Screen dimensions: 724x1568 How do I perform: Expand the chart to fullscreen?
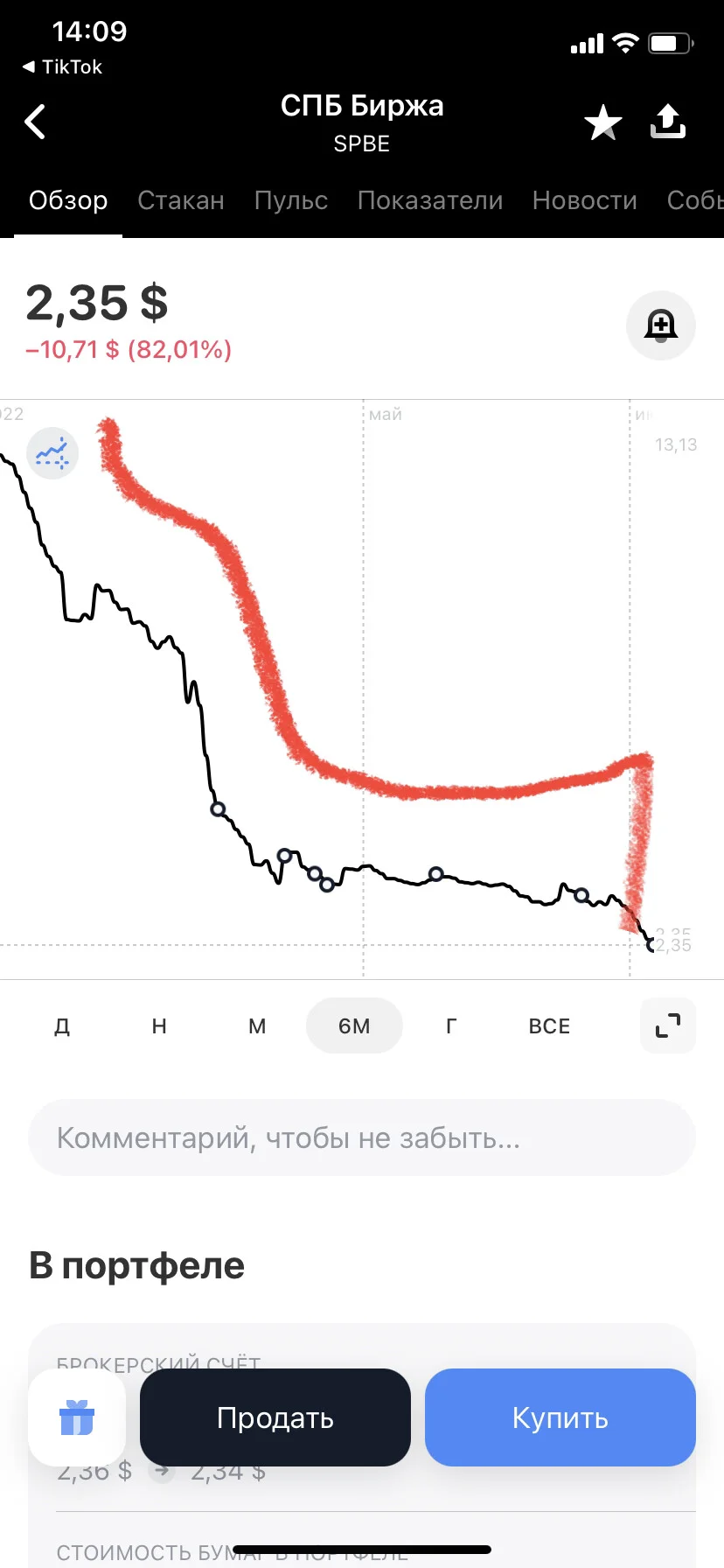pos(668,1025)
